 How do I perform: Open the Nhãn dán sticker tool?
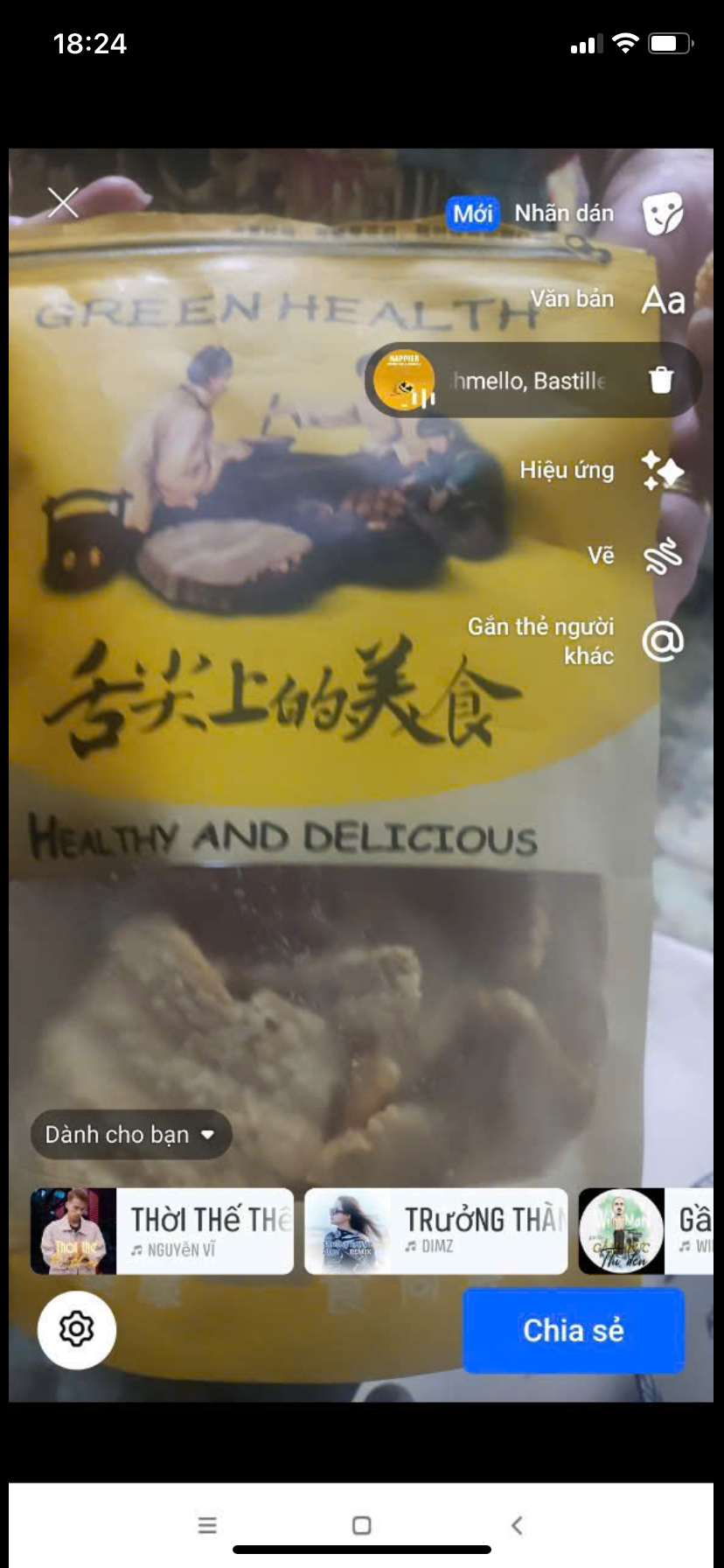[662, 214]
